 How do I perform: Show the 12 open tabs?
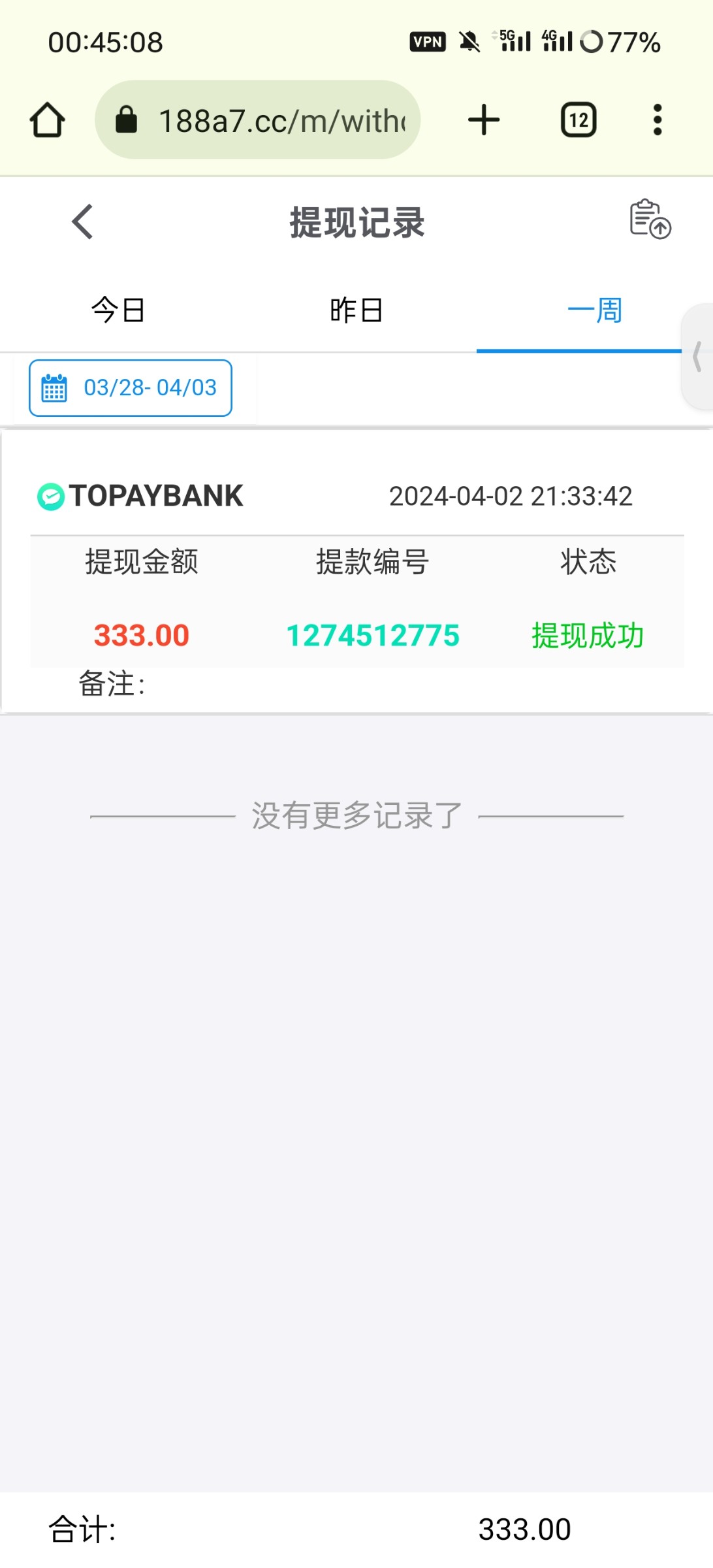coord(578,120)
